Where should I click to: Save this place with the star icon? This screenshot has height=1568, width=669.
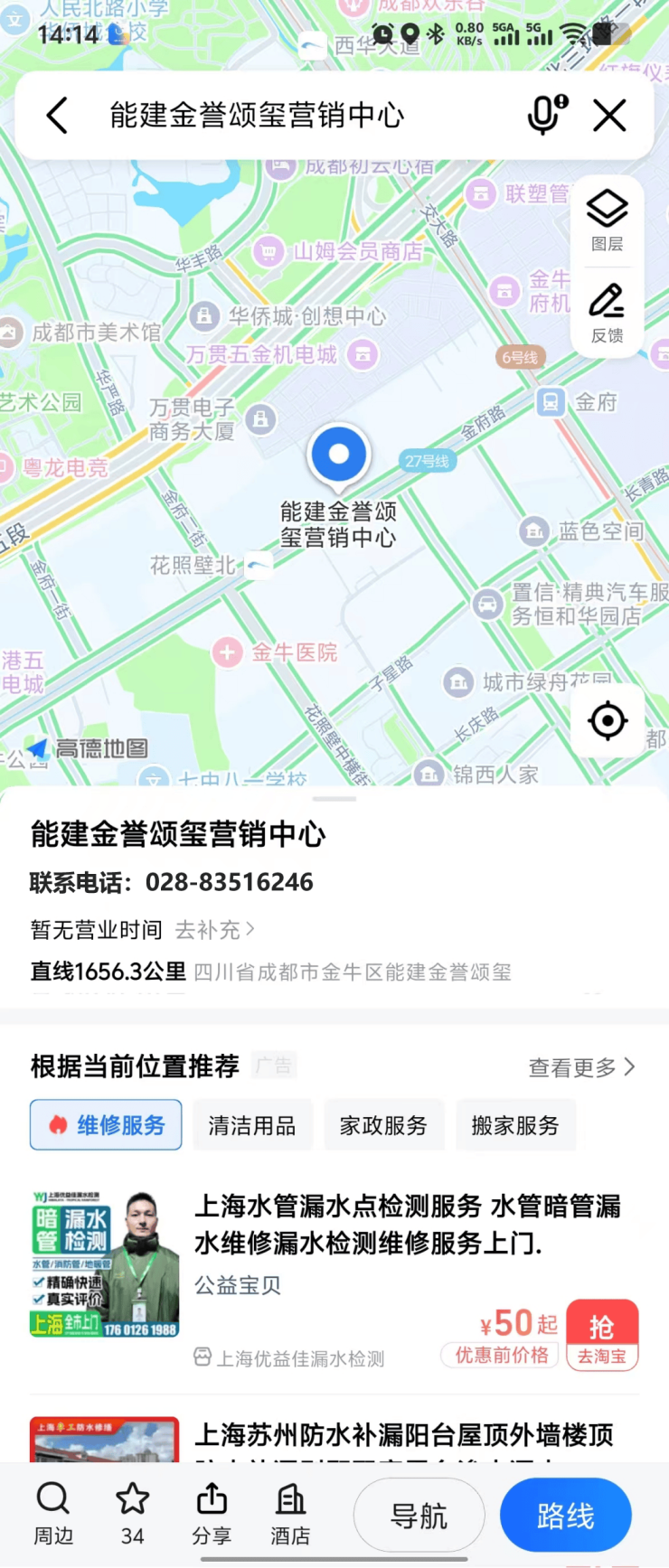pos(133,1514)
